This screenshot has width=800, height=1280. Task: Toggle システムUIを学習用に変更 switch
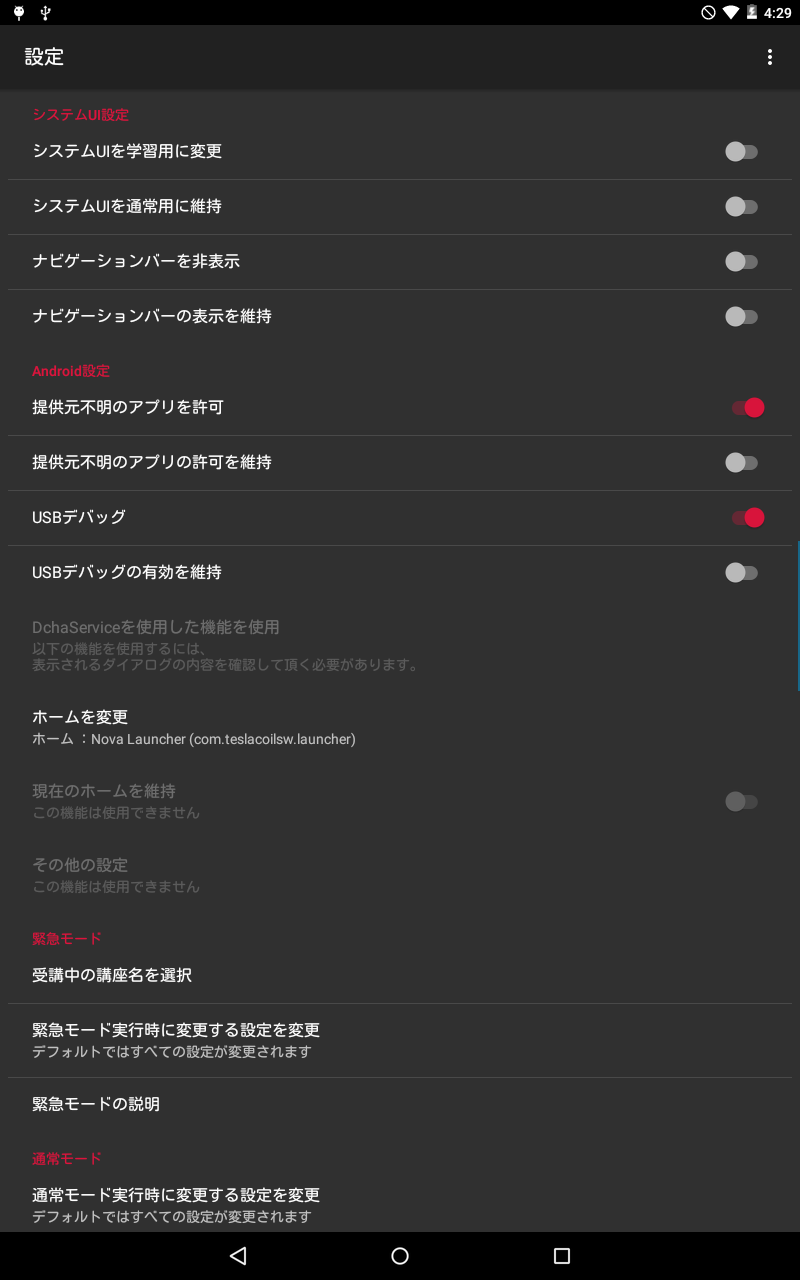[741, 152]
